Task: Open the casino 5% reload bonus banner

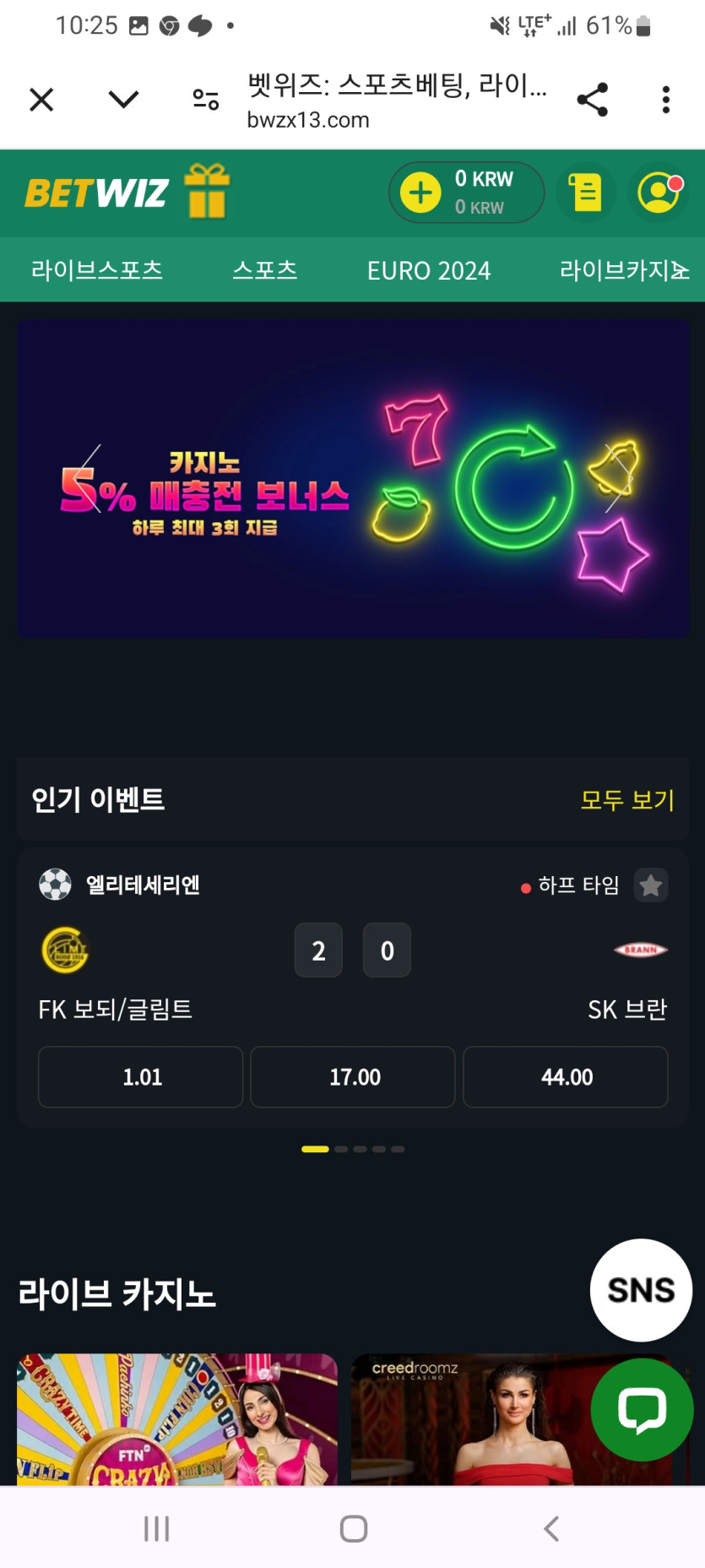Action: [353, 479]
